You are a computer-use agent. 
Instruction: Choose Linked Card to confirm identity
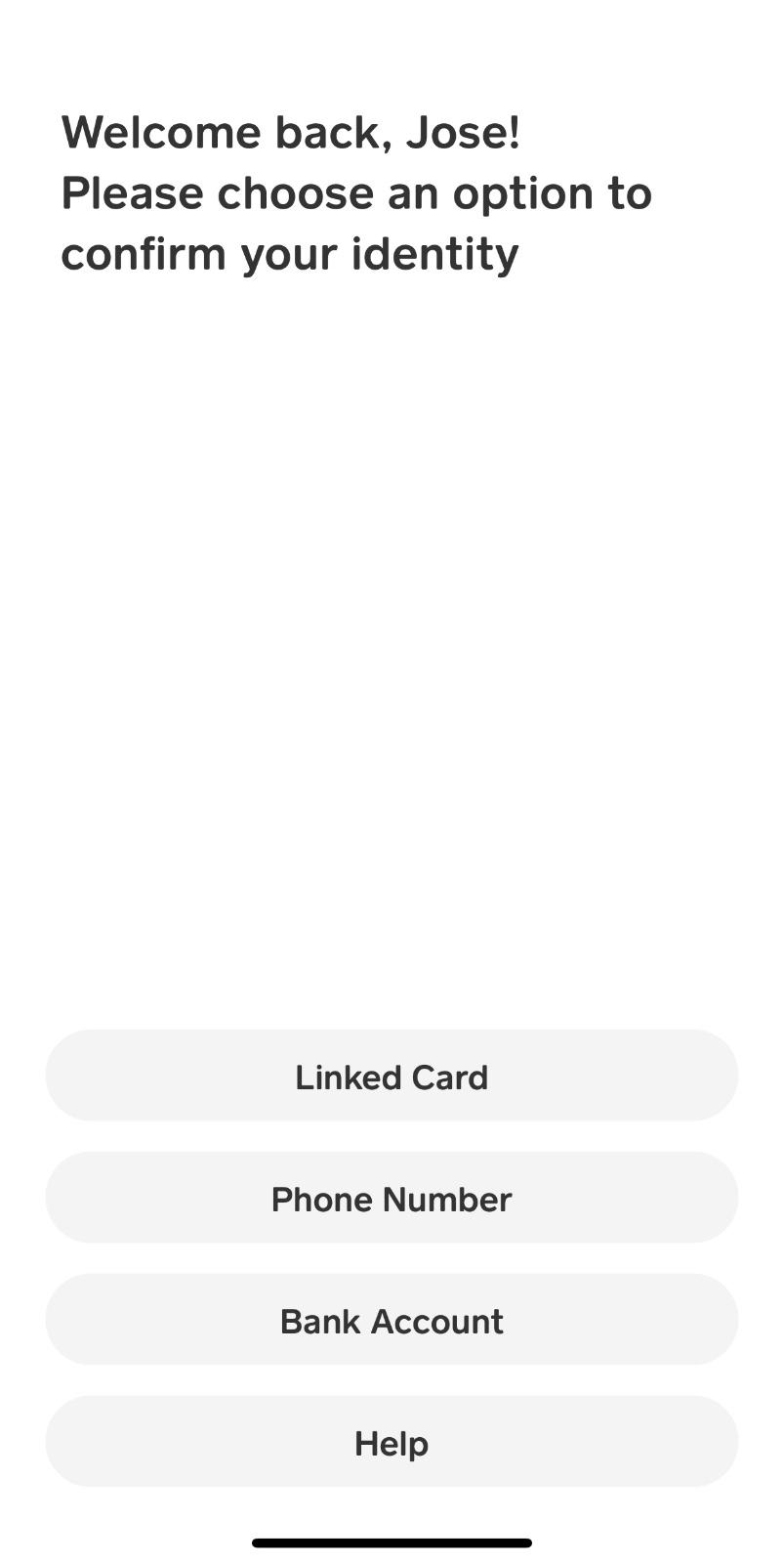click(392, 1076)
